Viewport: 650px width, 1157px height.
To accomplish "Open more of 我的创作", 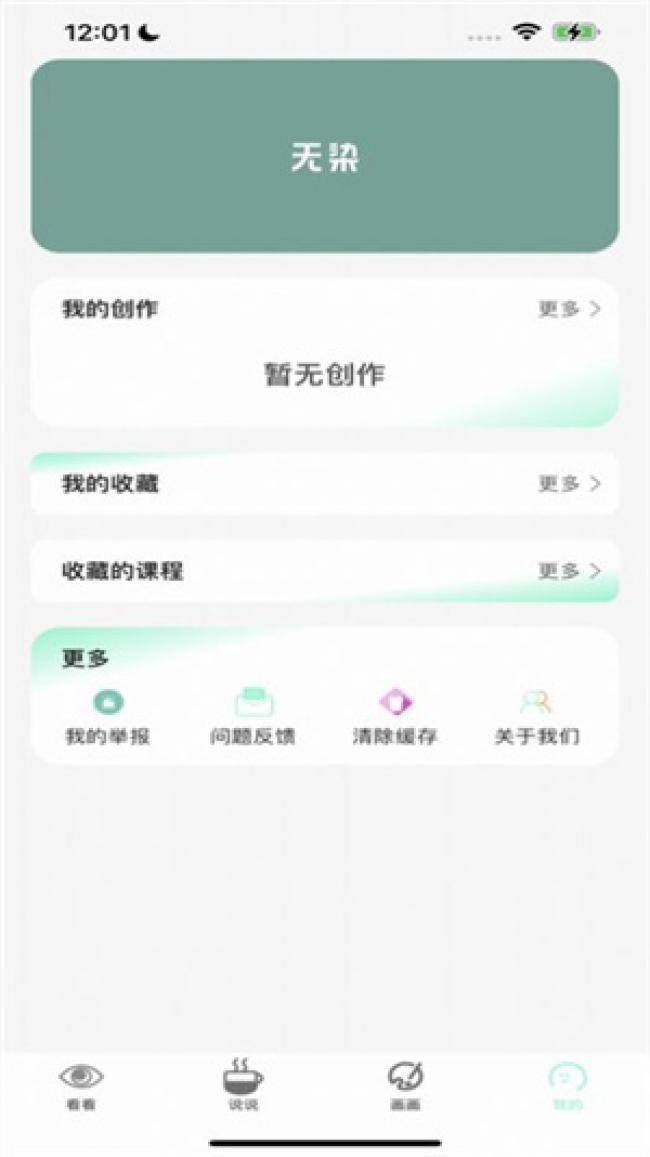I will click(x=570, y=309).
